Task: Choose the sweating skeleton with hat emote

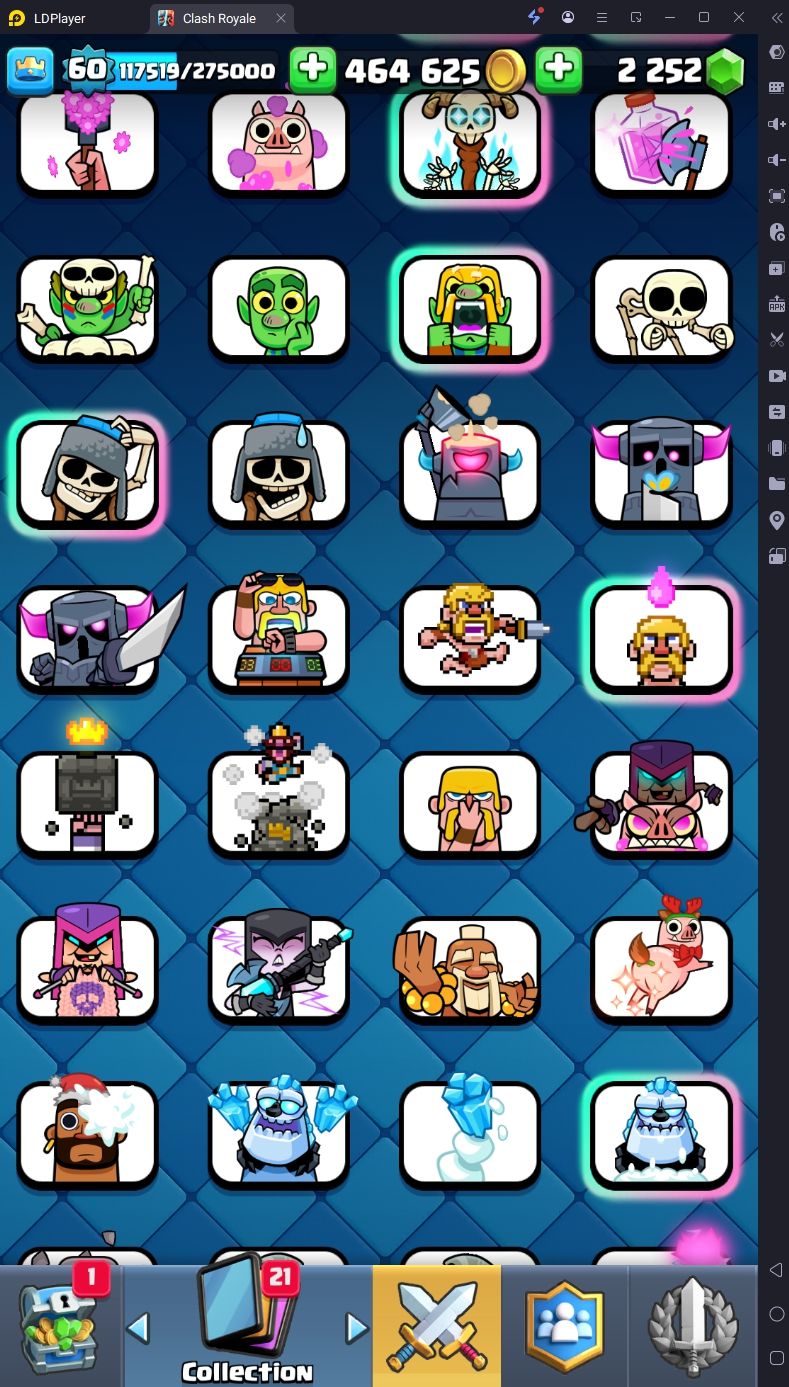Action: point(279,472)
